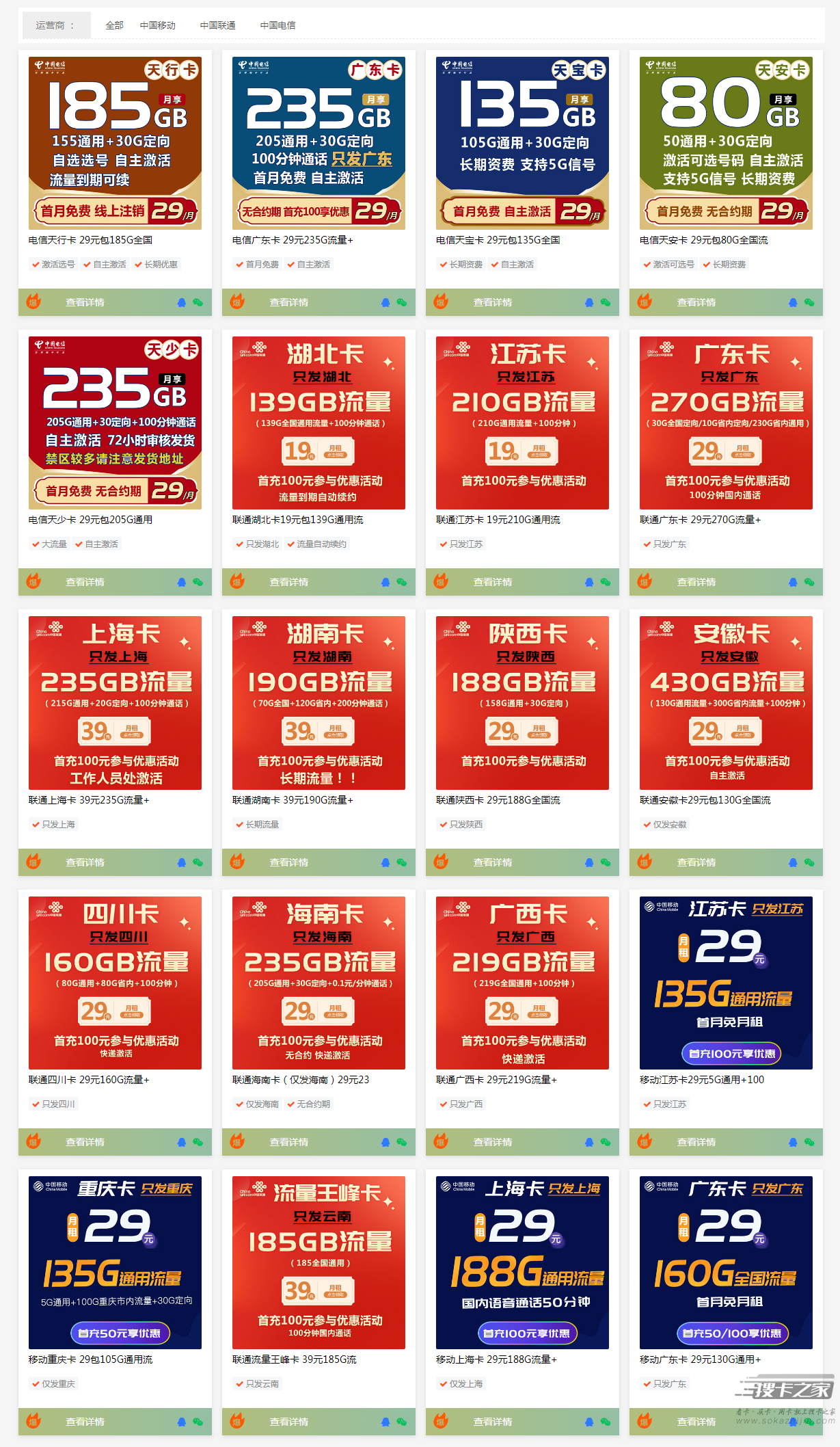This screenshot has height=1447, width=840.
Task: Filter by 中国联通
Action: [217, 25]
